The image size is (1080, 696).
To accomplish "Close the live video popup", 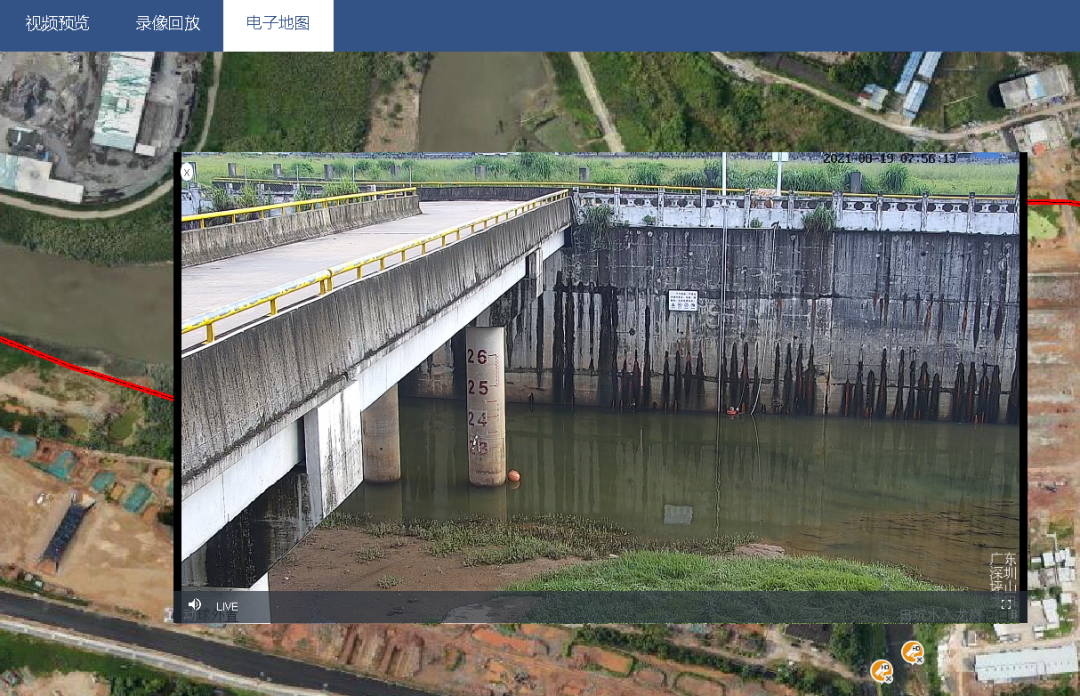I will point(187,173).
